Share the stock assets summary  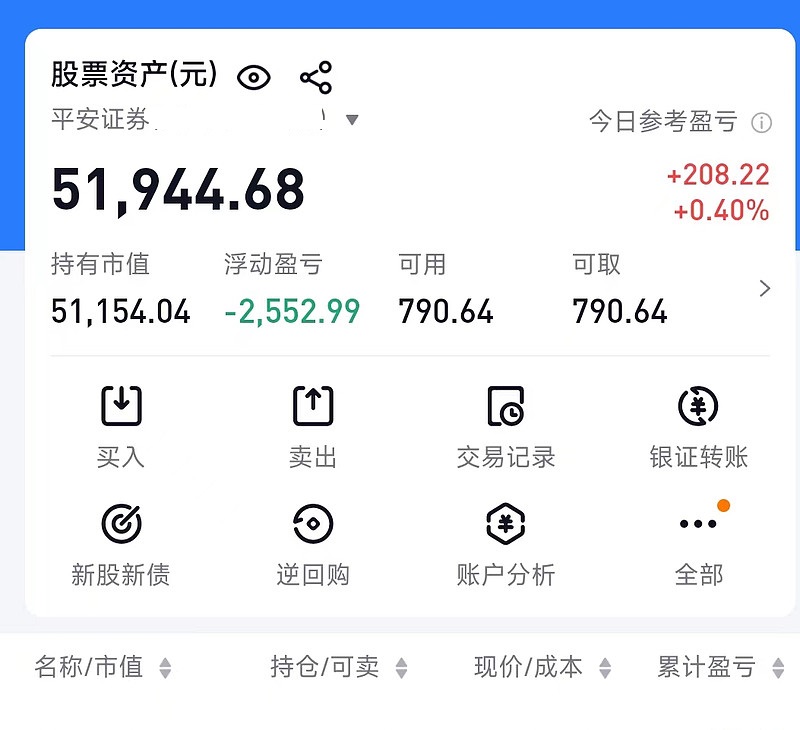point(315,77)
